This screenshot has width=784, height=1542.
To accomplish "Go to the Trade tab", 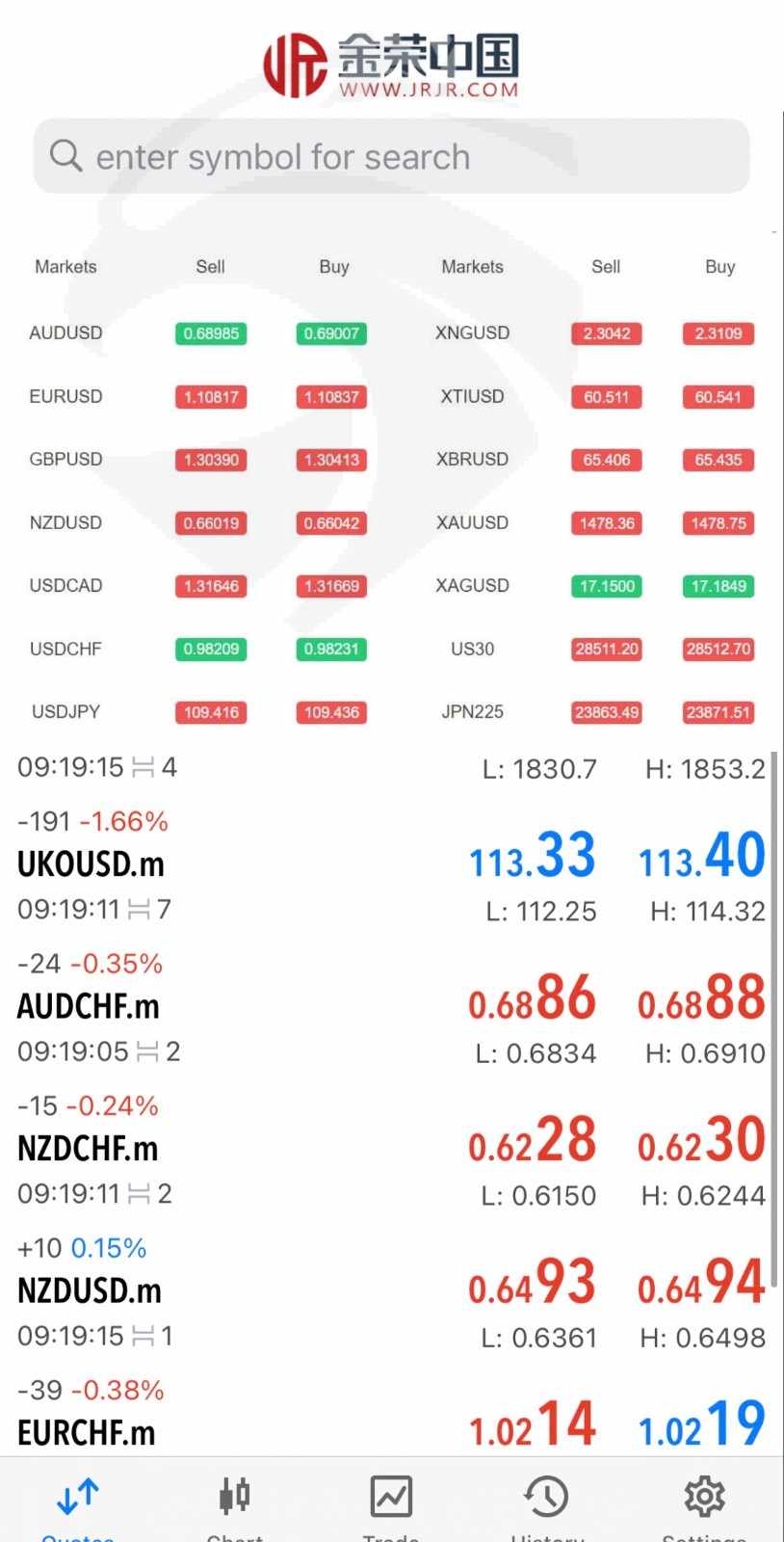I will tap(391, 1505).
